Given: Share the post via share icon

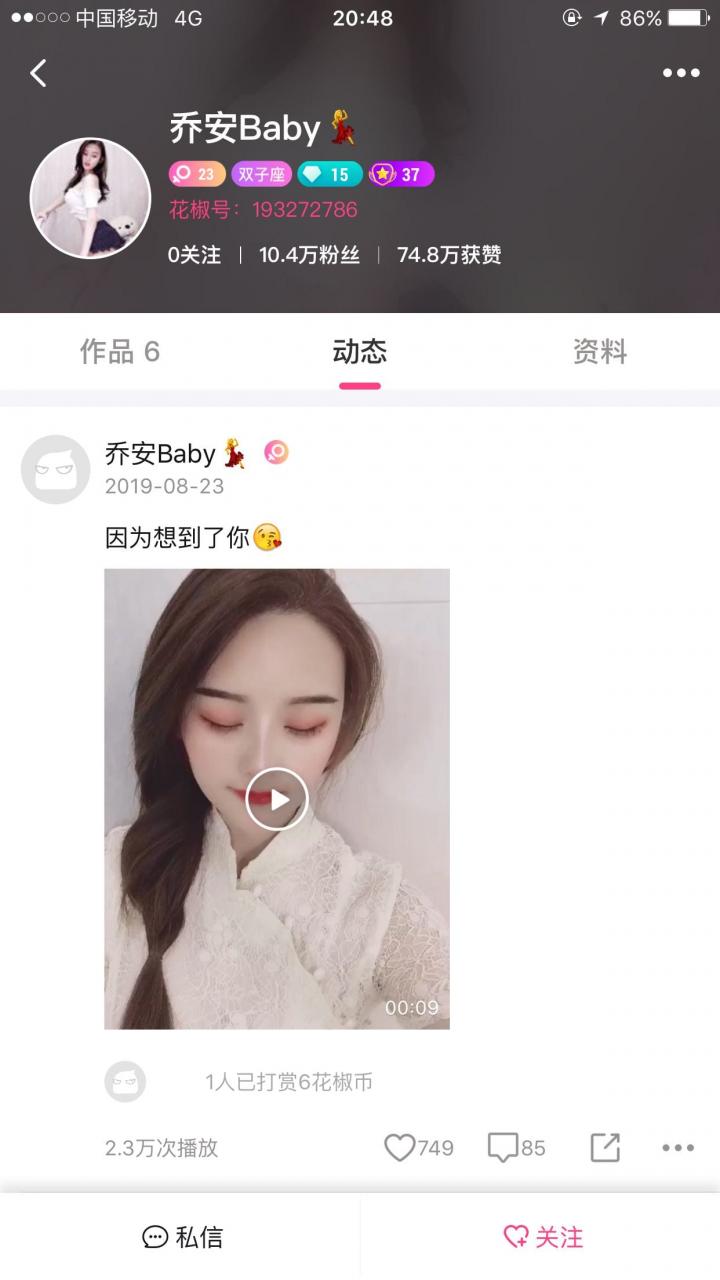Looking at the screenshot, I should pos(605,1147).
